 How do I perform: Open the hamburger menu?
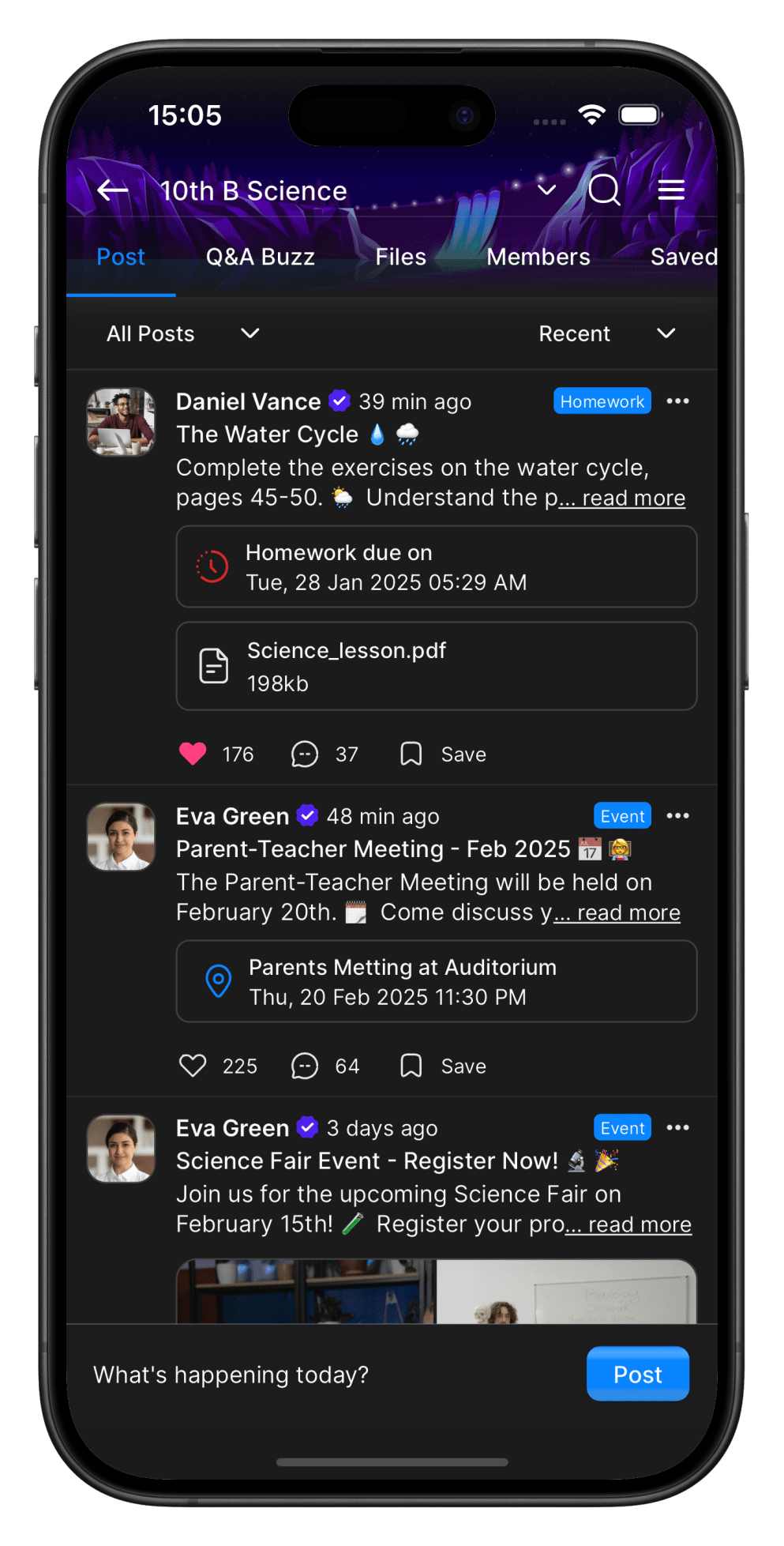671,190
